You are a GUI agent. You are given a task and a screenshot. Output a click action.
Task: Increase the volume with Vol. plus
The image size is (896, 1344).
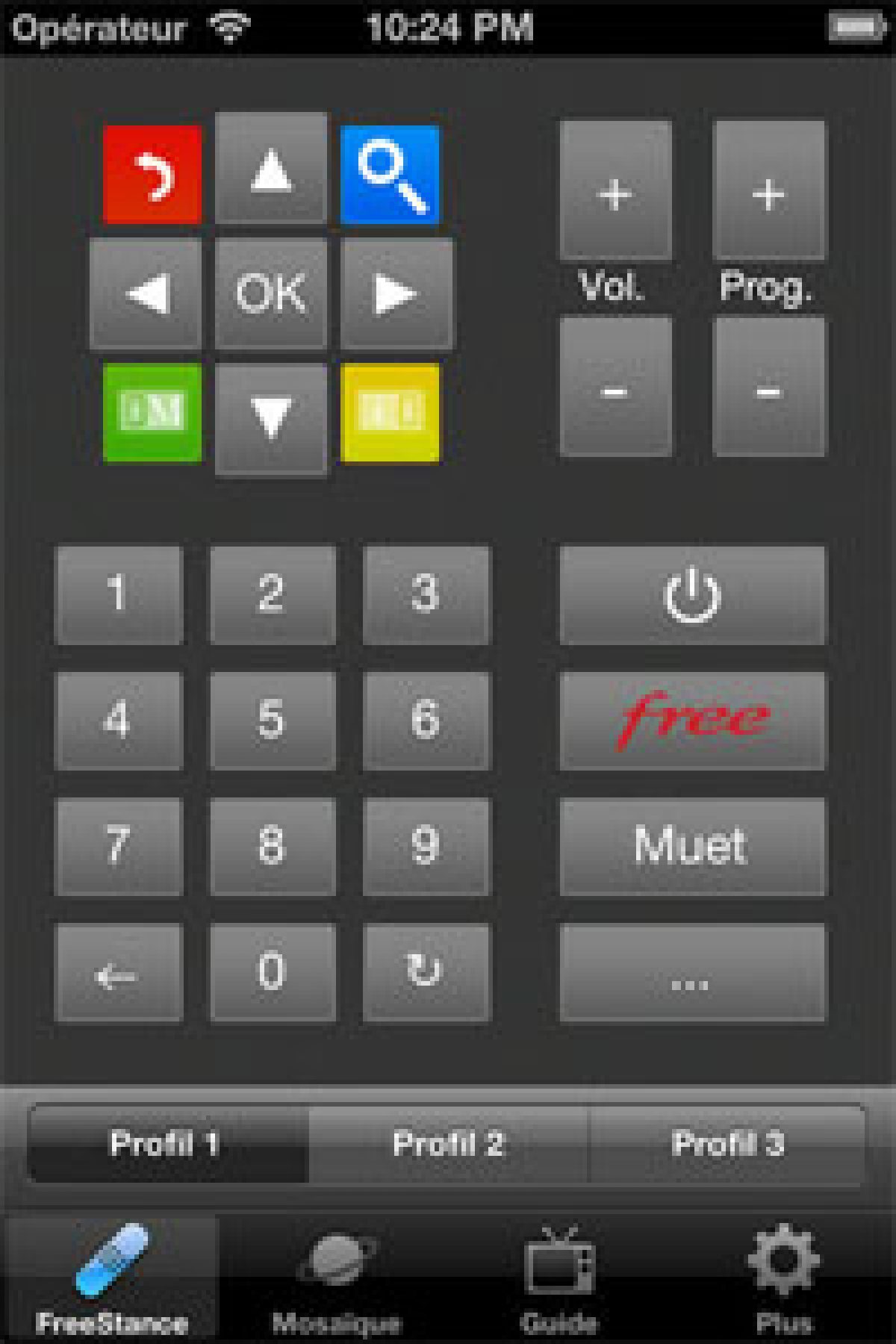(x=615, y=191)
